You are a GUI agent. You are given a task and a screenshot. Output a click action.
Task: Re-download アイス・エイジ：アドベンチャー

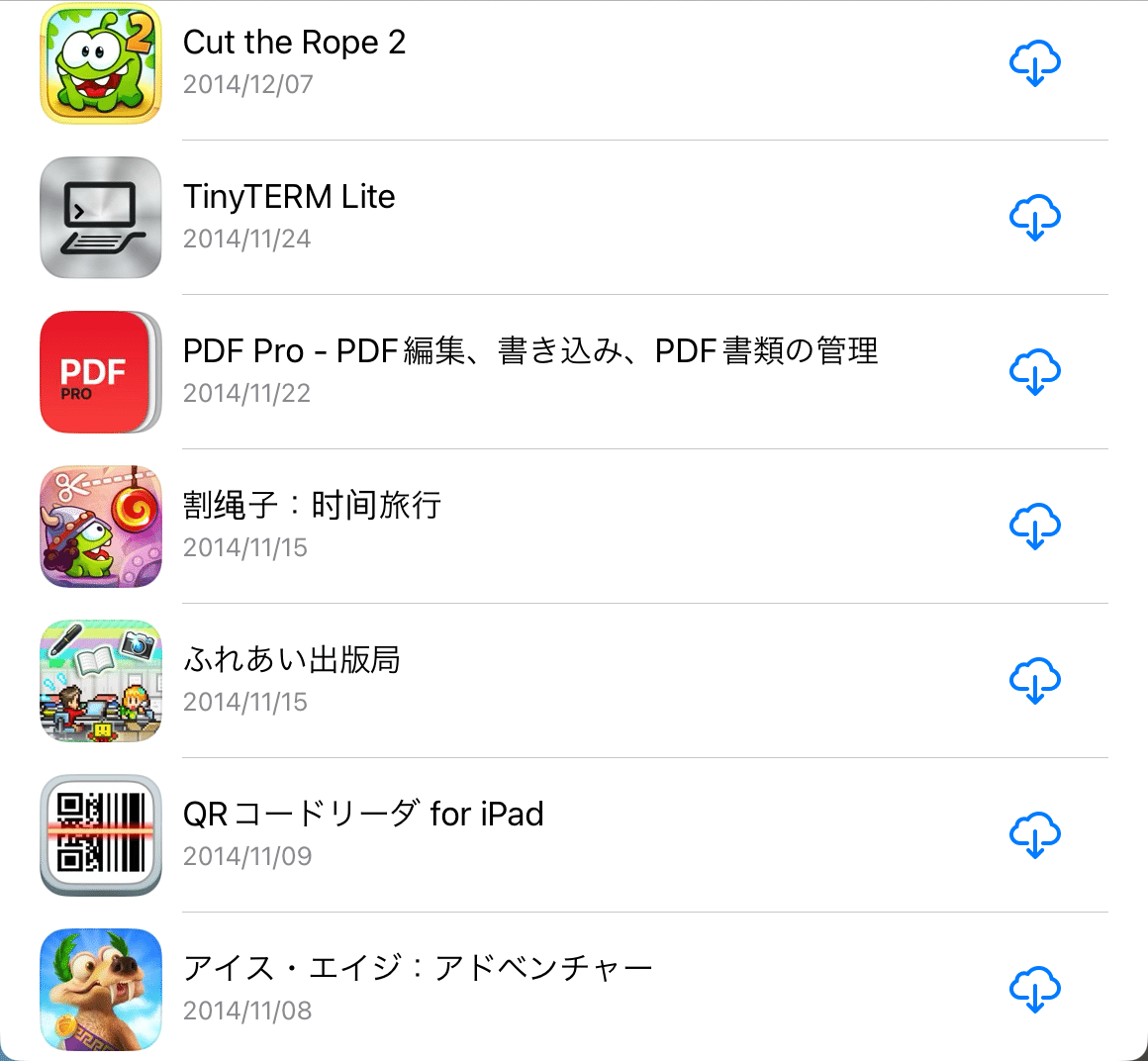tap(1034, 990)
